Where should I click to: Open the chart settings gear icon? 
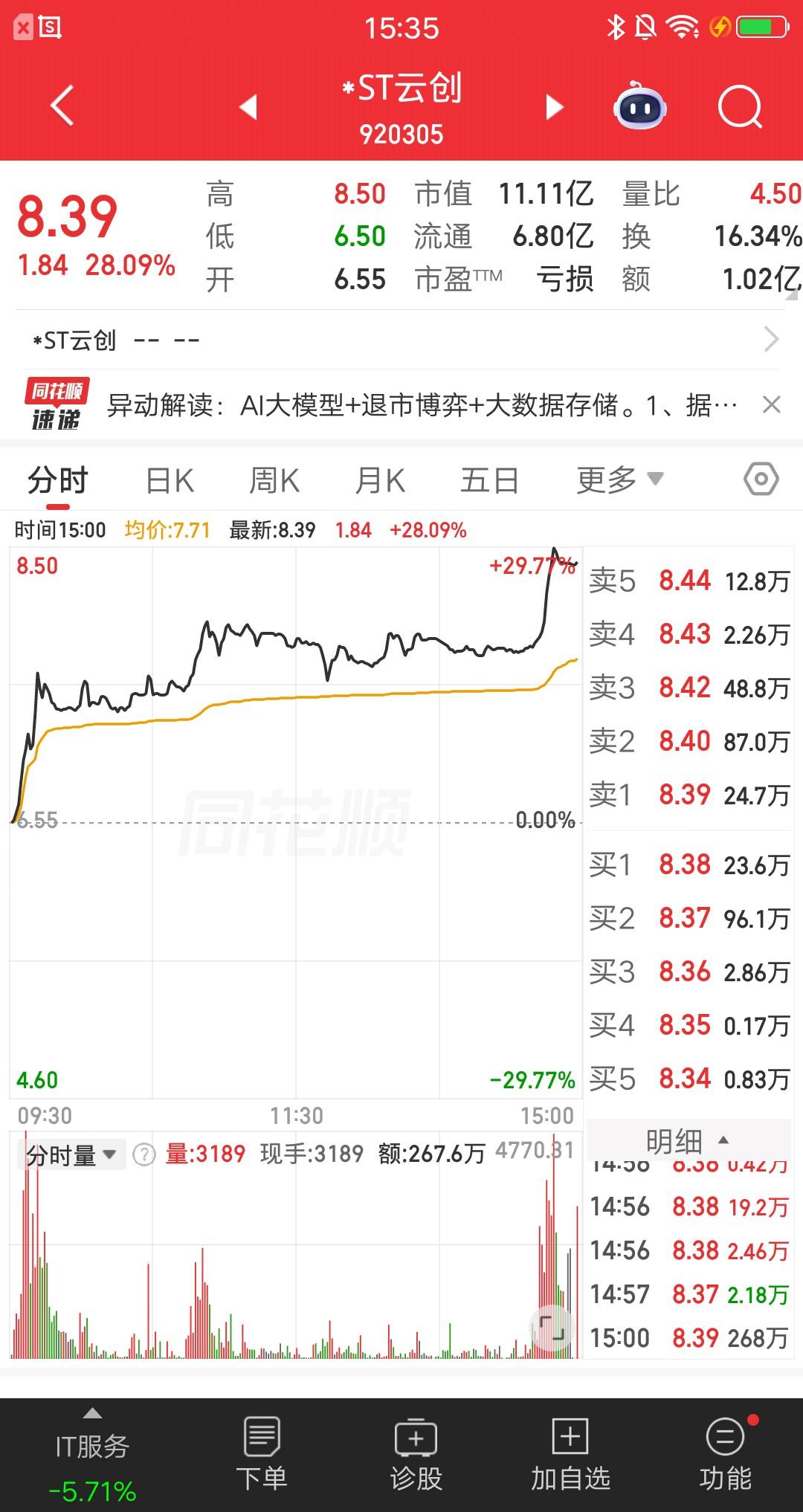click(760, 479)
